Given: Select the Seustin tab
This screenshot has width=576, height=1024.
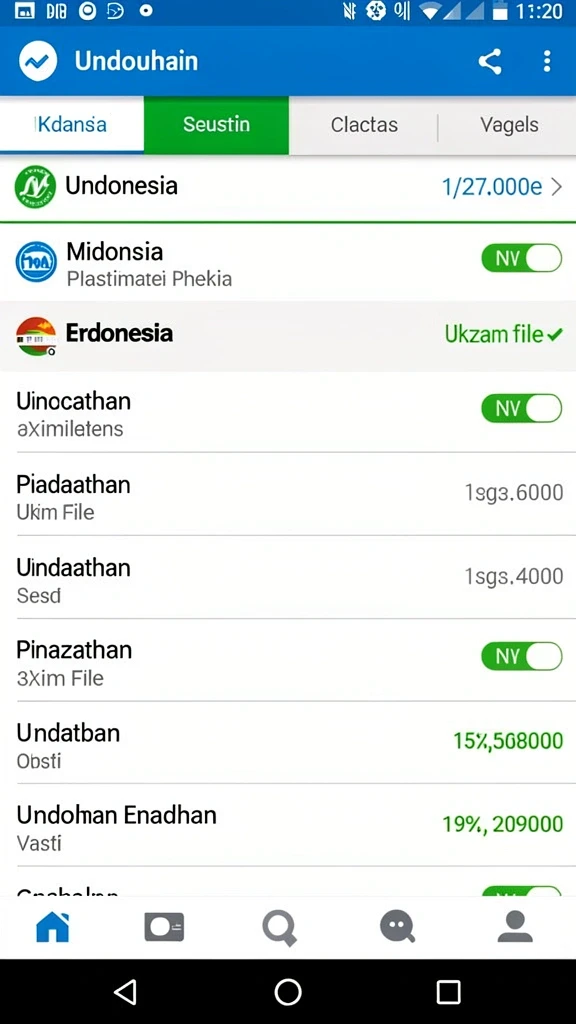Looking at the screenshot, I should pyautogui.click(x=216, y=125).
